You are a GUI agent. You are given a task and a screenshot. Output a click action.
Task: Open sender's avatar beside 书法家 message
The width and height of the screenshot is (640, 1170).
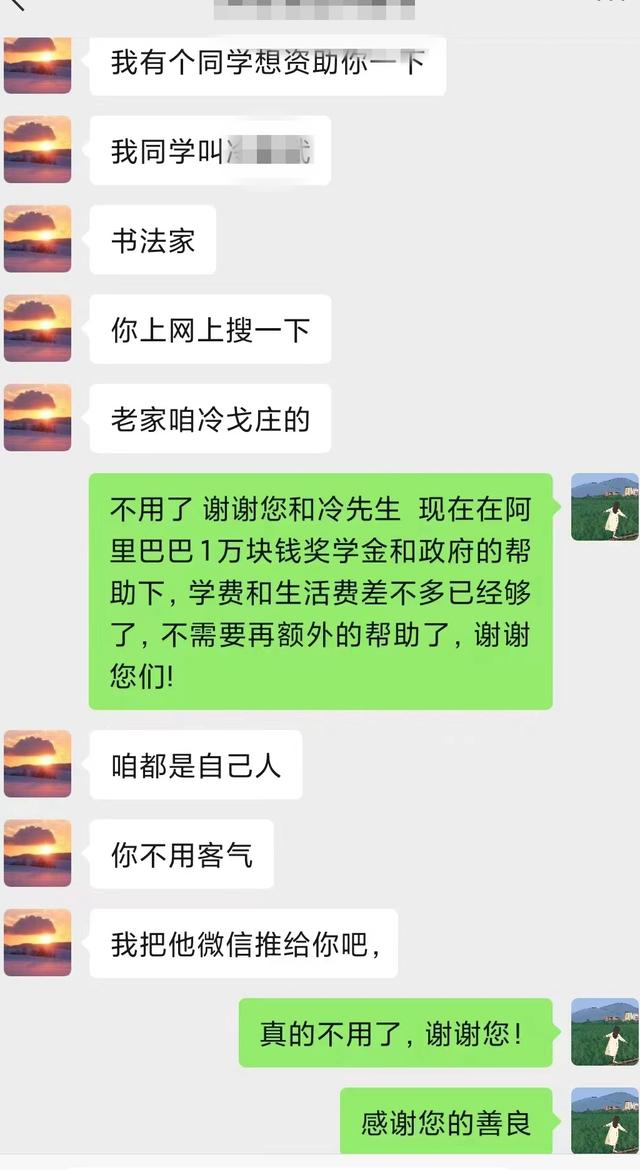coord(37,239)
